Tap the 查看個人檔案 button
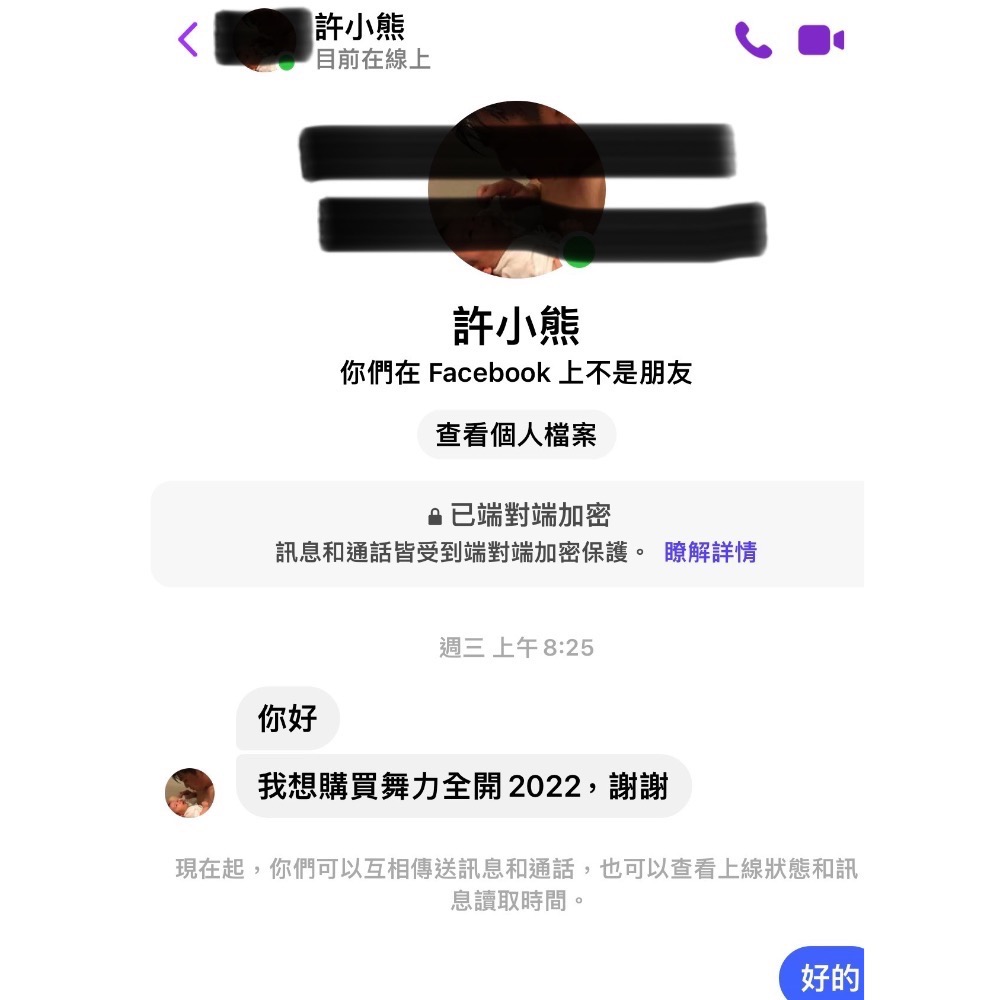This screenshot has width=1000, height=1000. 516,435
